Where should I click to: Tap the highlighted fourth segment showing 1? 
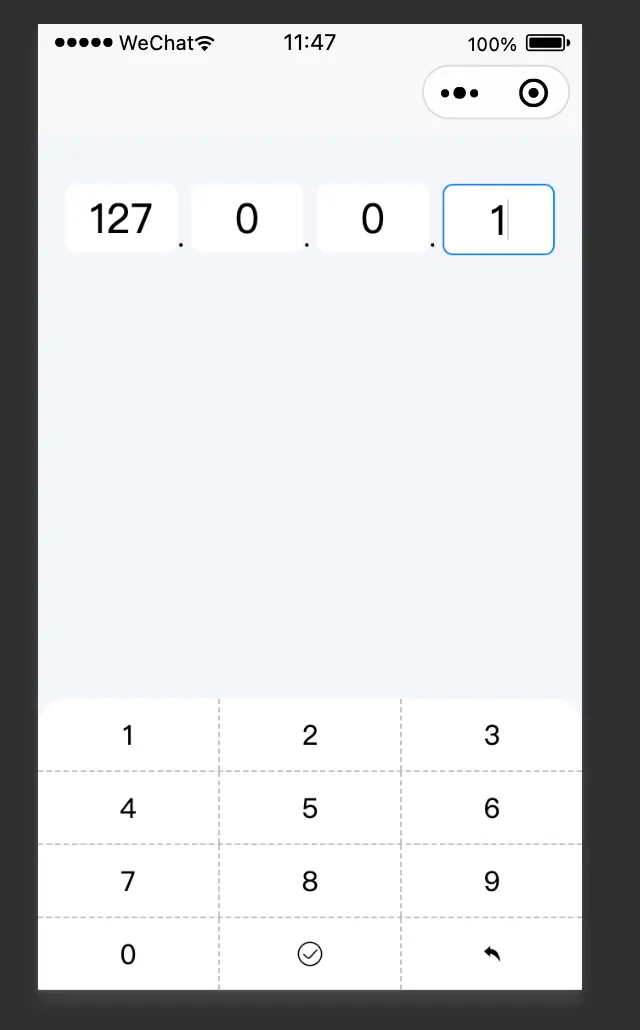tap(499, 219)
